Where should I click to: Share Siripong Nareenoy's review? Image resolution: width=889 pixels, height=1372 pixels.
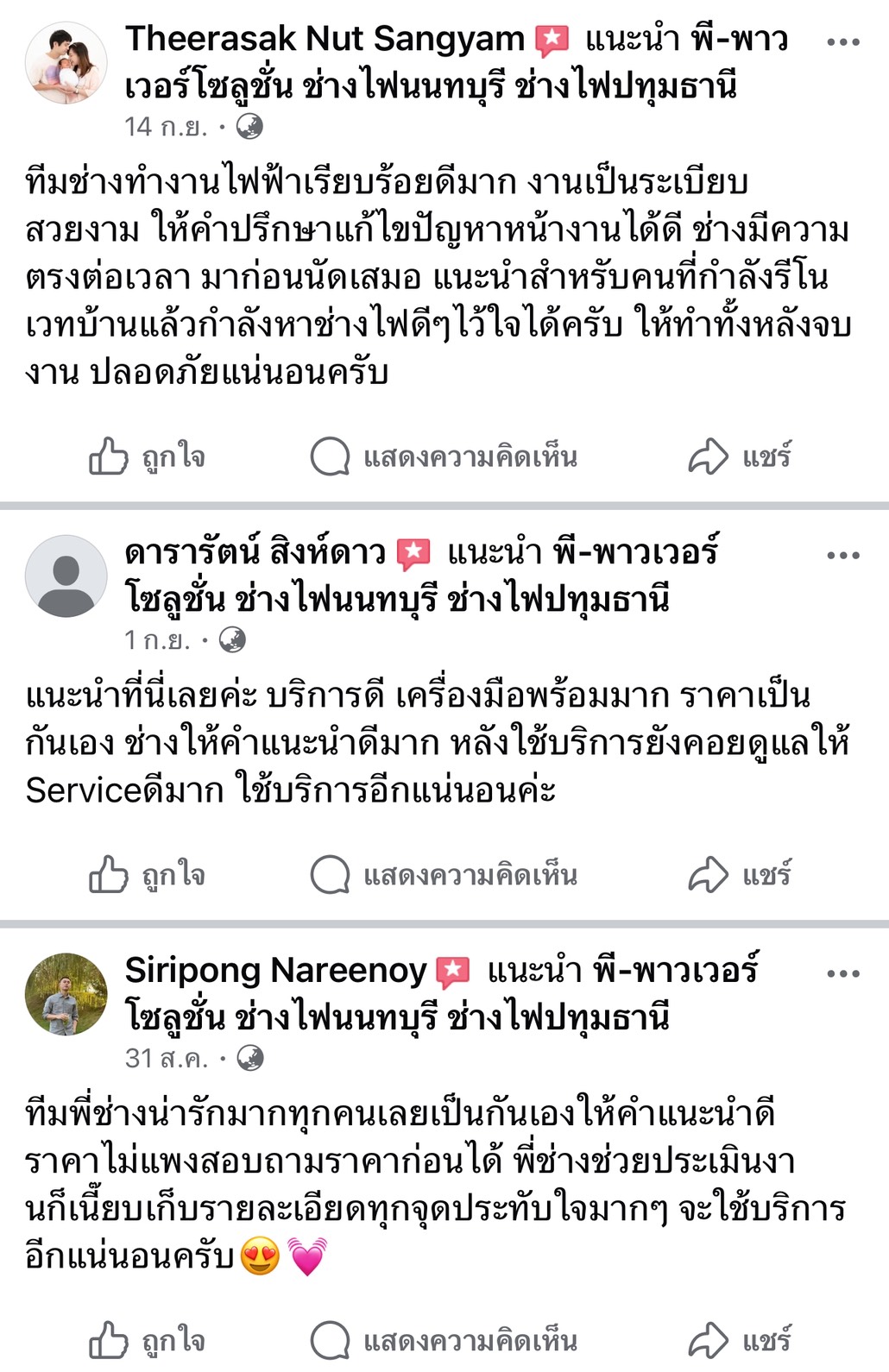pos(740,1341)
